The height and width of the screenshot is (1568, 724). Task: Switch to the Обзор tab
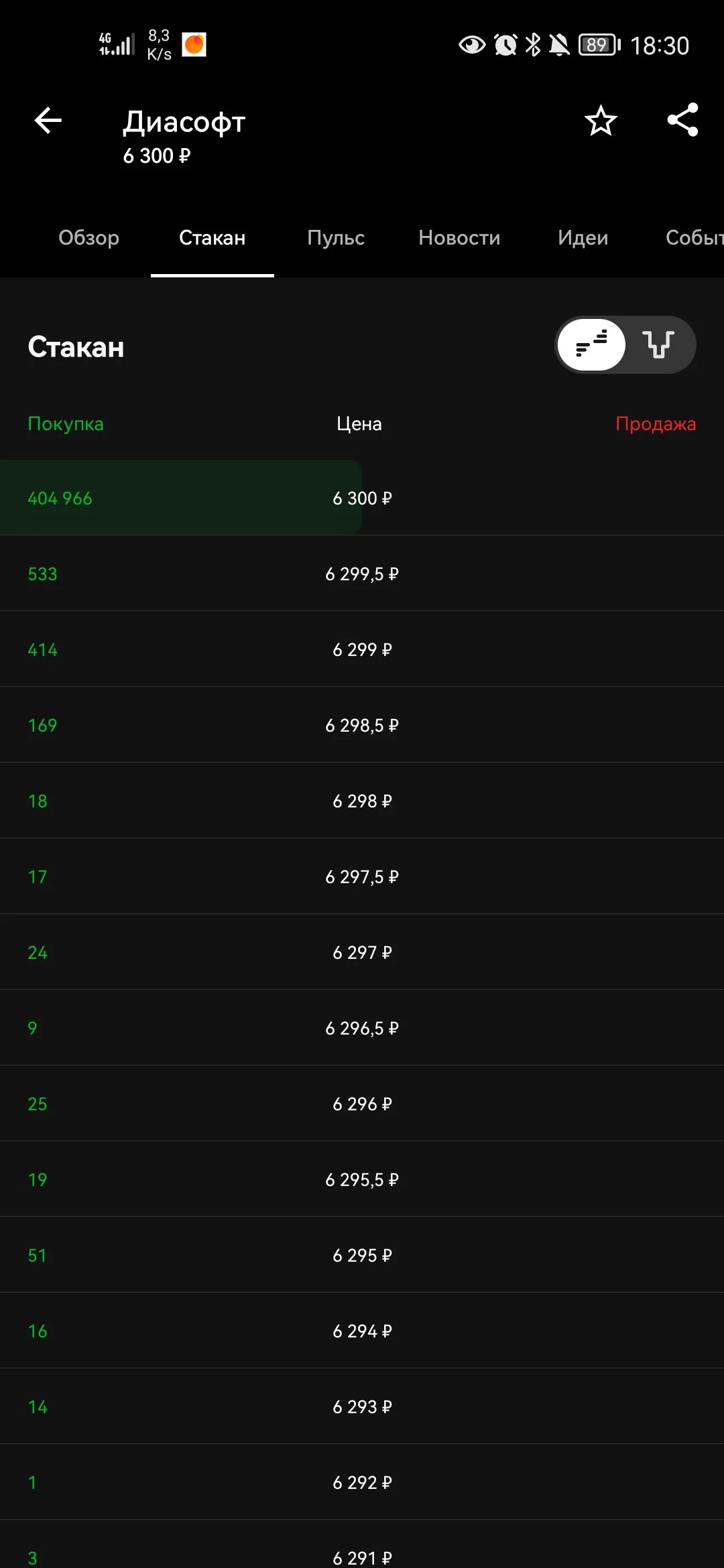point(88,237)
